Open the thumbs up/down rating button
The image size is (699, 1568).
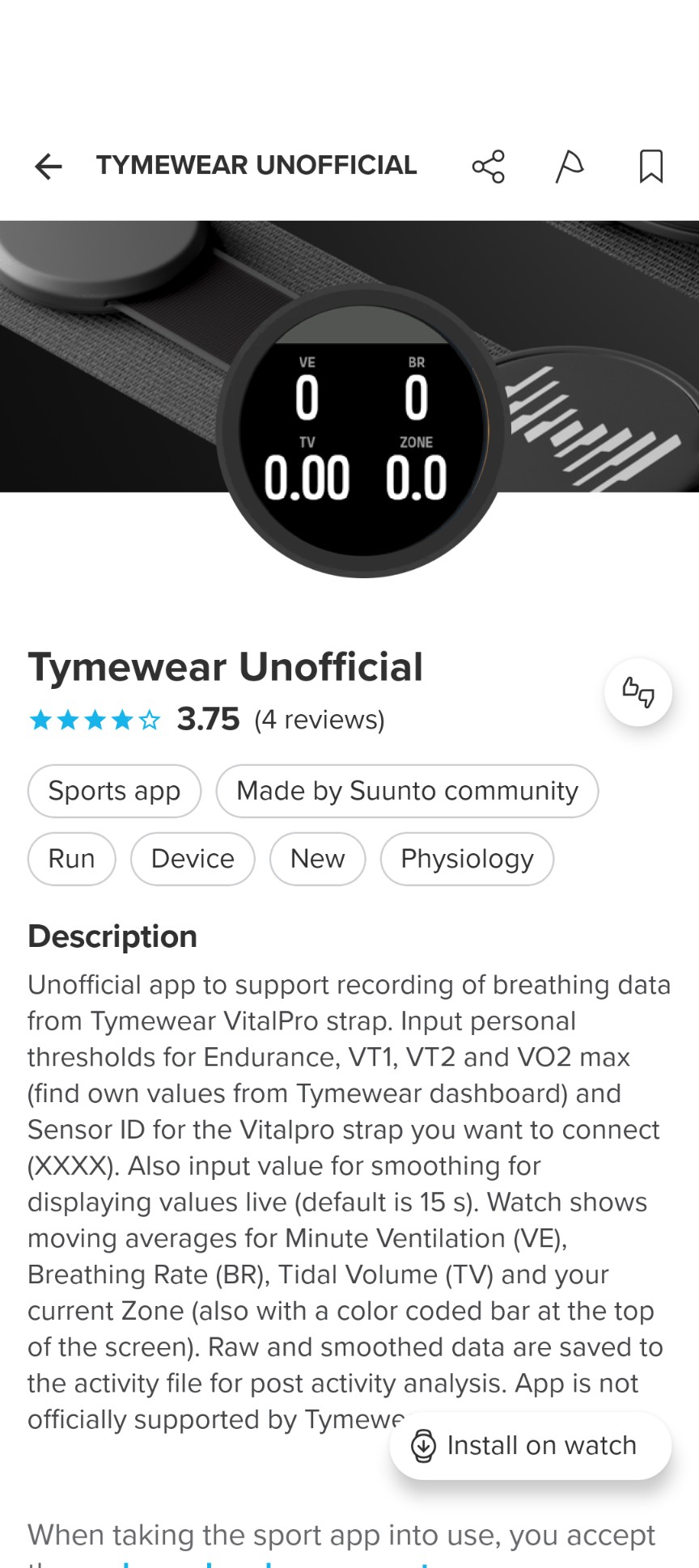[x=638, y=693]
